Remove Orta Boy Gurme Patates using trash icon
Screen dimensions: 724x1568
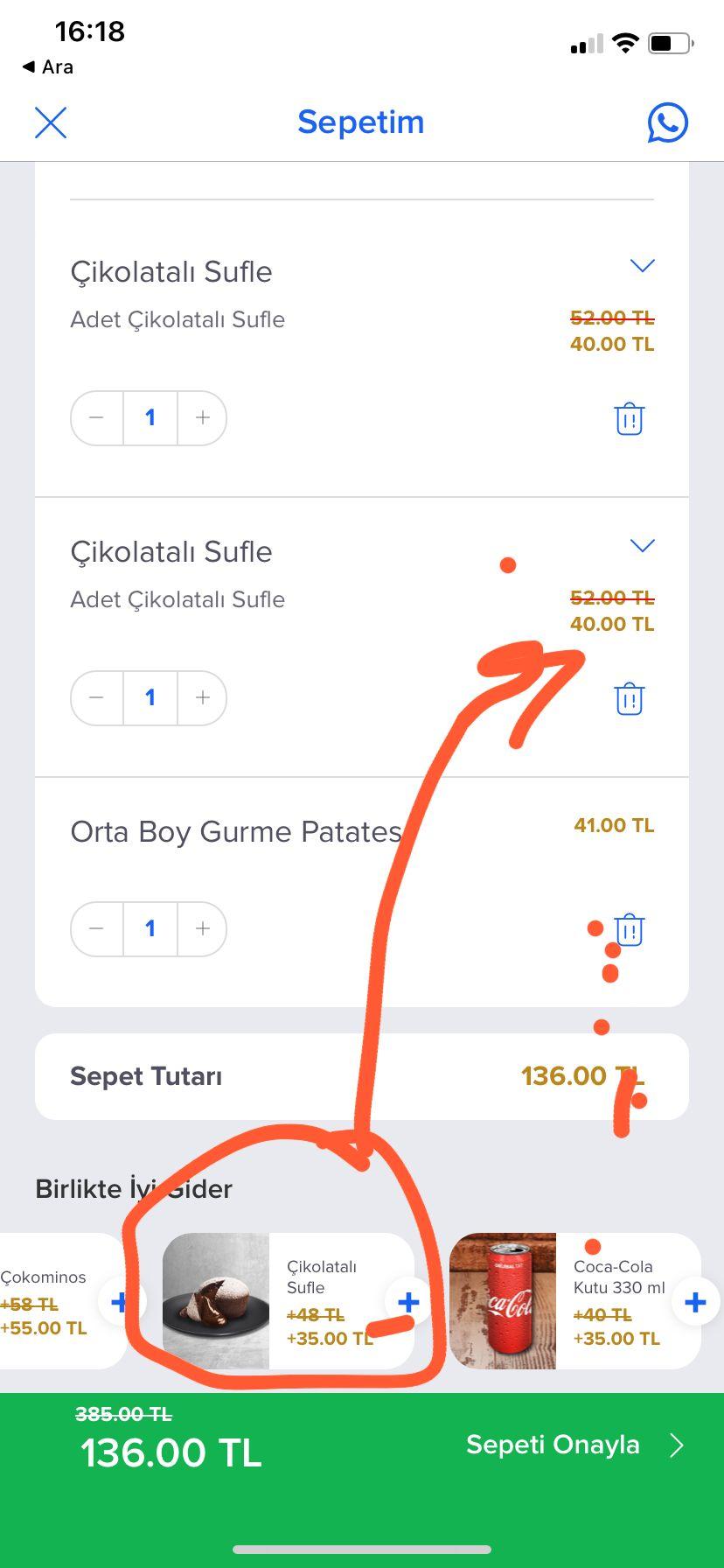click(629, 929)
